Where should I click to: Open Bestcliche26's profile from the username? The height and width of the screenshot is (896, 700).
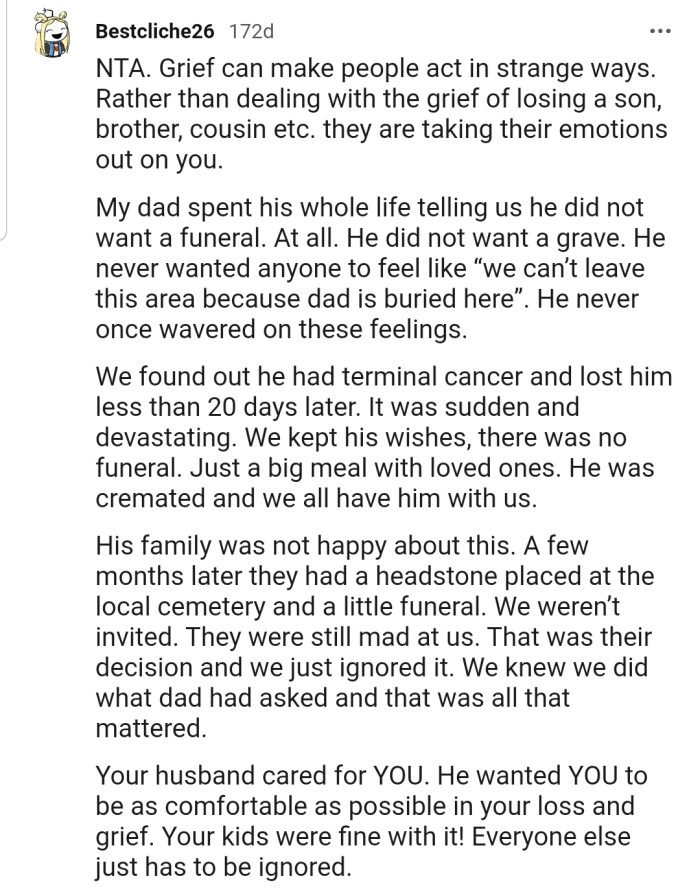click(x=154, y=31)
